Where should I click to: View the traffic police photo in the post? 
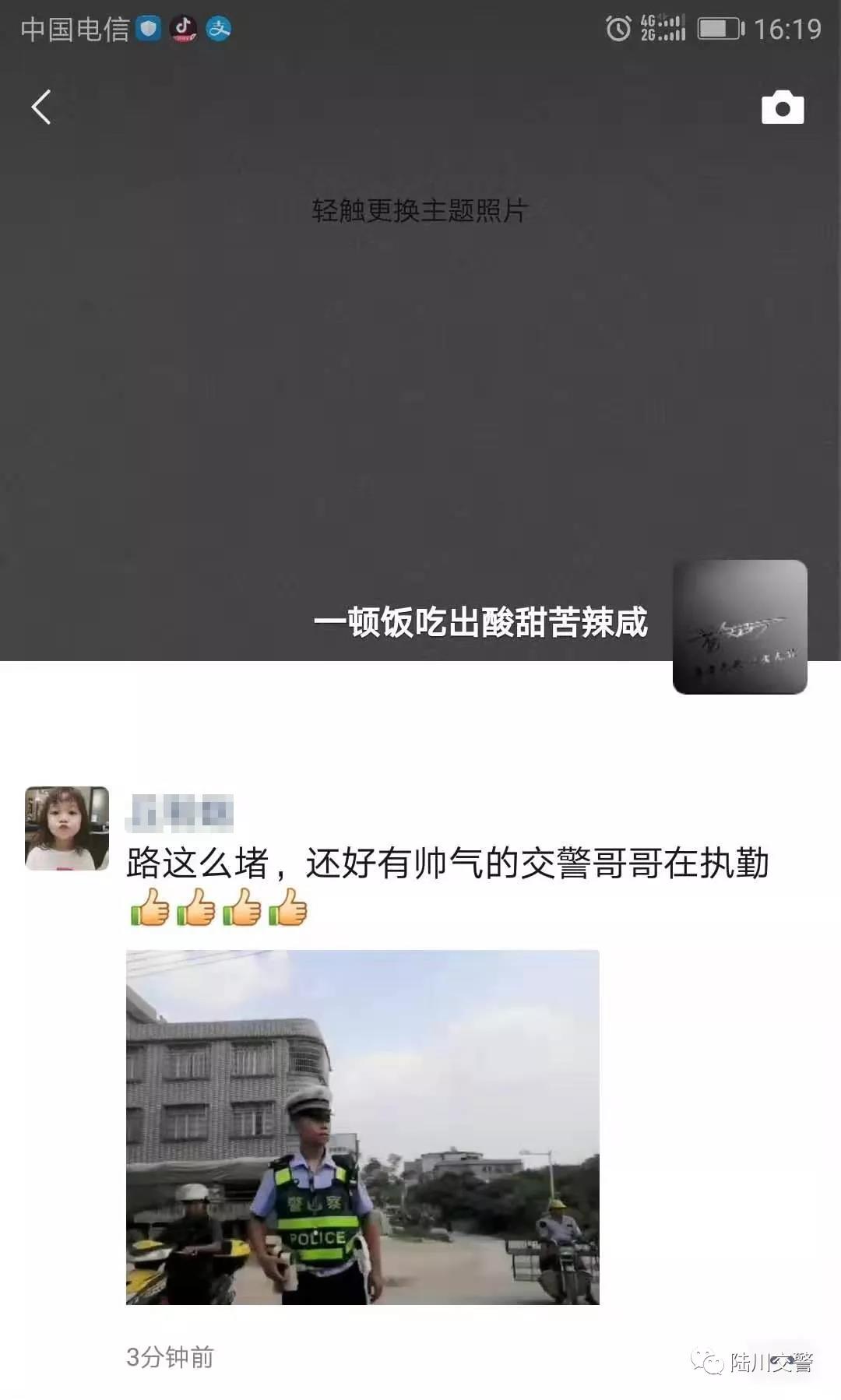click(x=362, y=1127)
